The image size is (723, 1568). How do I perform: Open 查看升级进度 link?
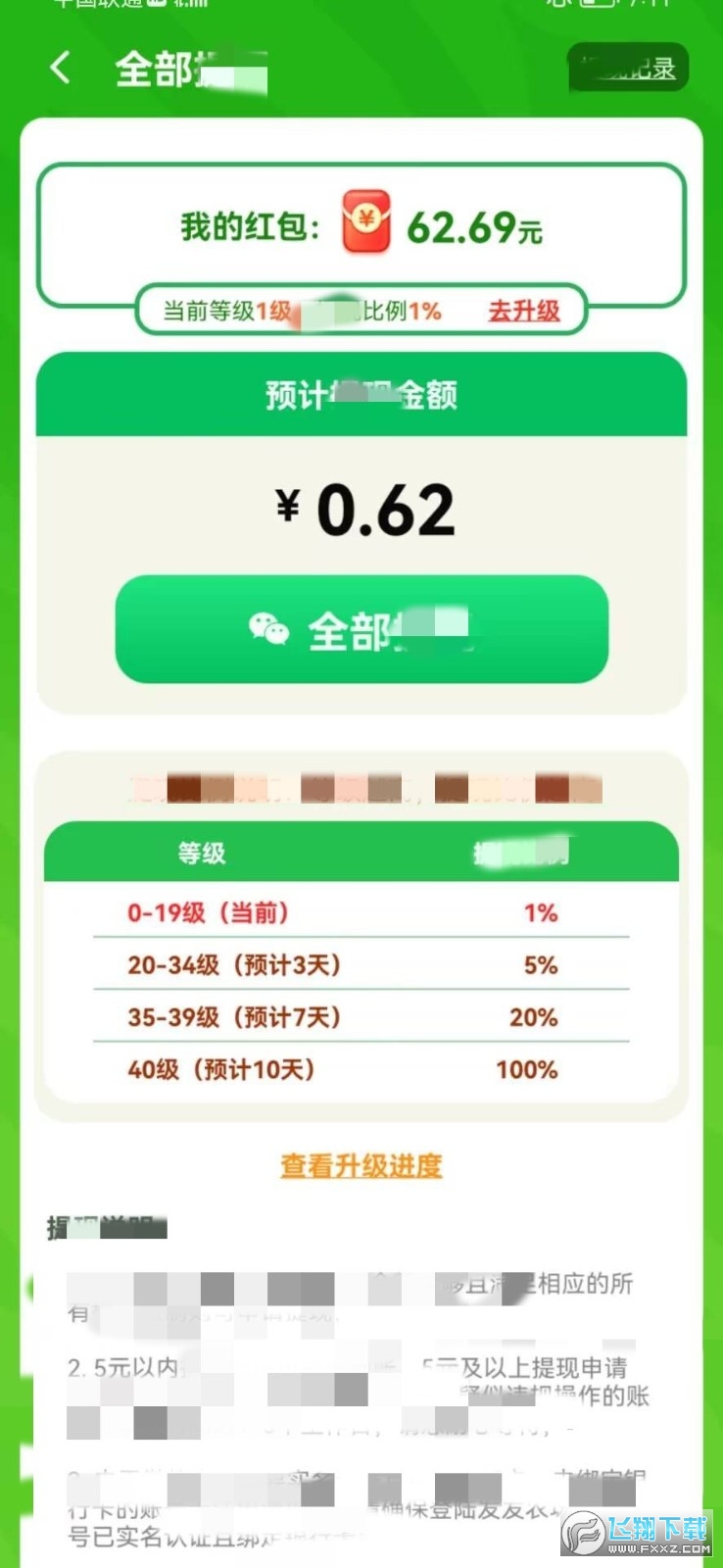point(361,1165)
